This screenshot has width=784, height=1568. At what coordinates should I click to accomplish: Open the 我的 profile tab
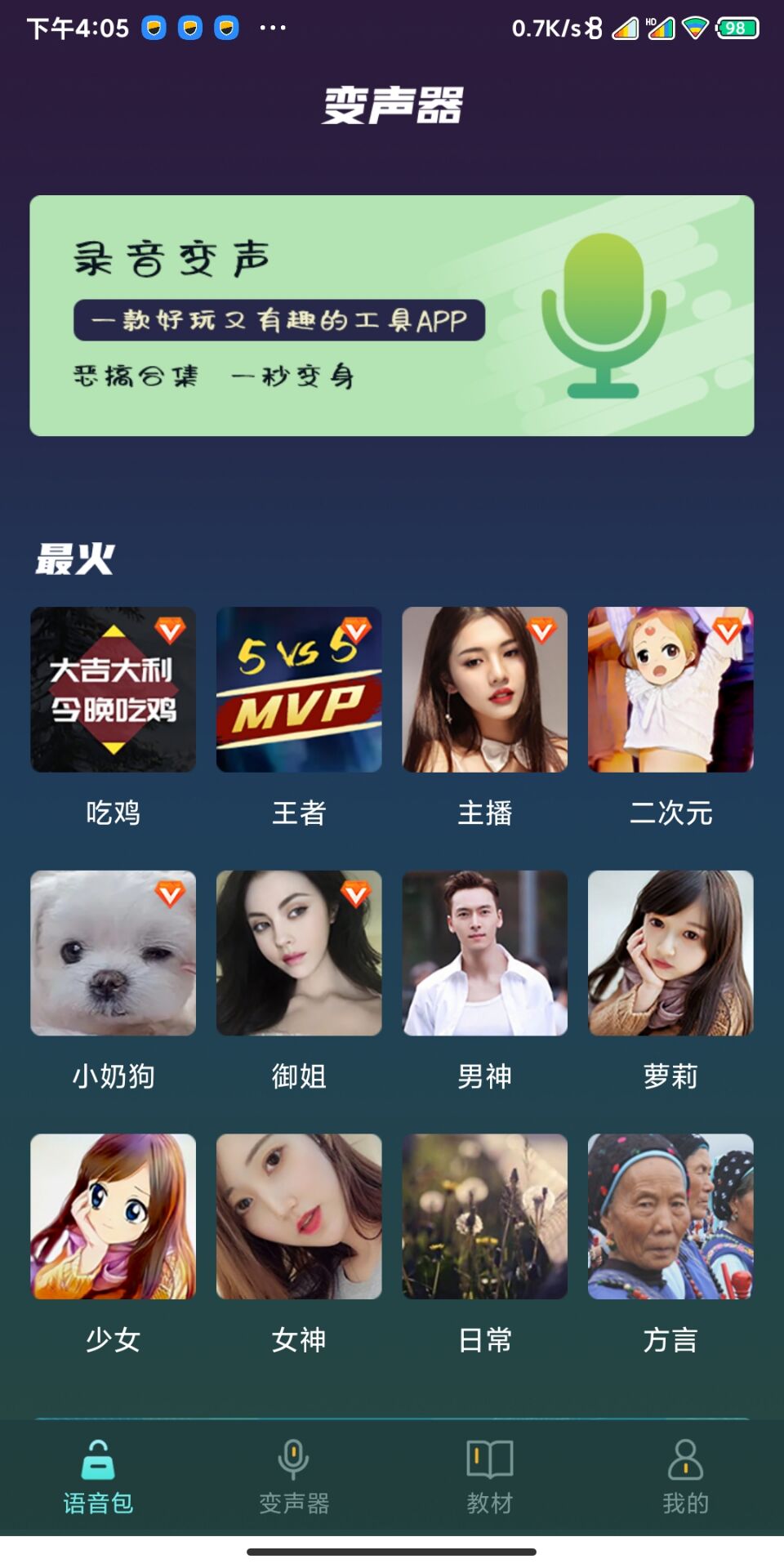[686, 1477]
